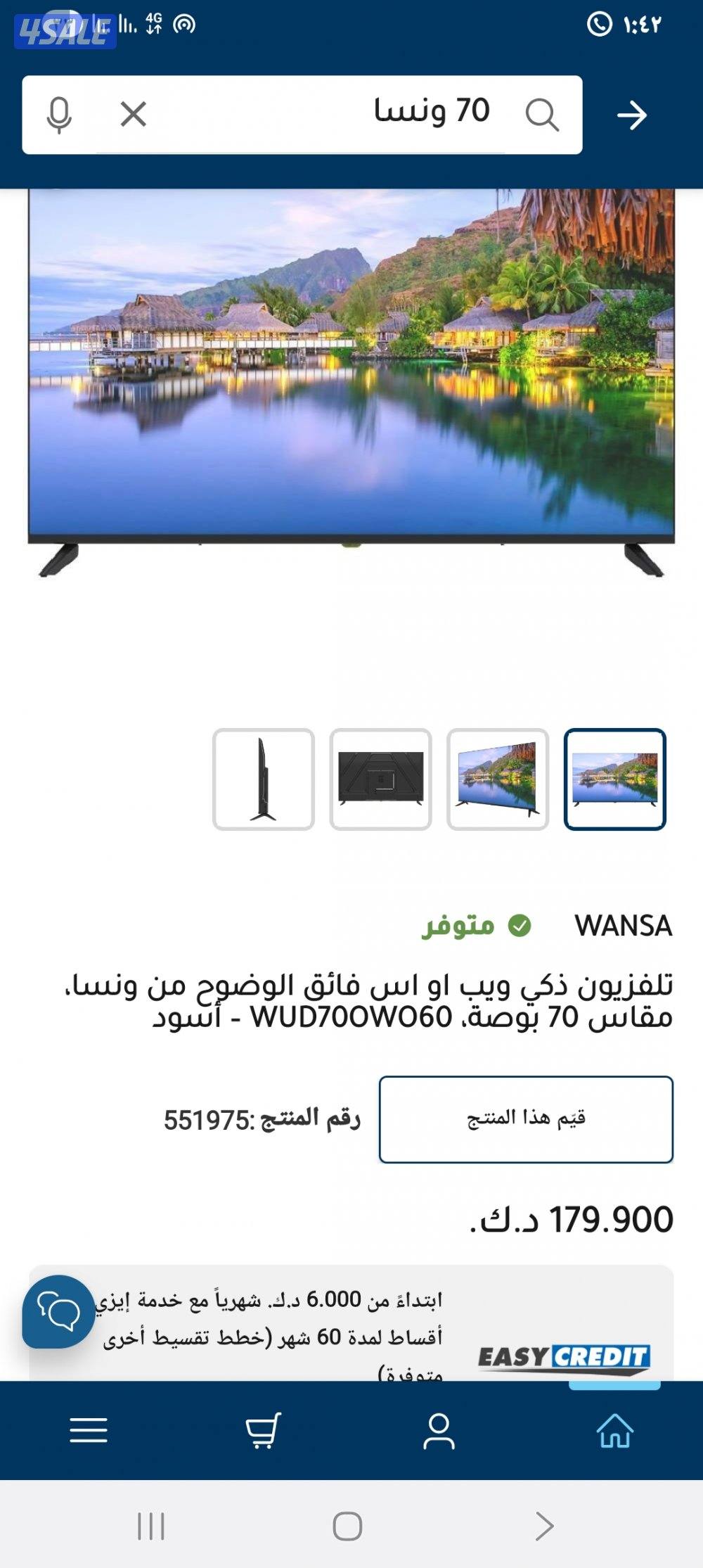Open the live chat bubble
Image resolution: width=703 pixels, height=1568 pixels.
58,1311
